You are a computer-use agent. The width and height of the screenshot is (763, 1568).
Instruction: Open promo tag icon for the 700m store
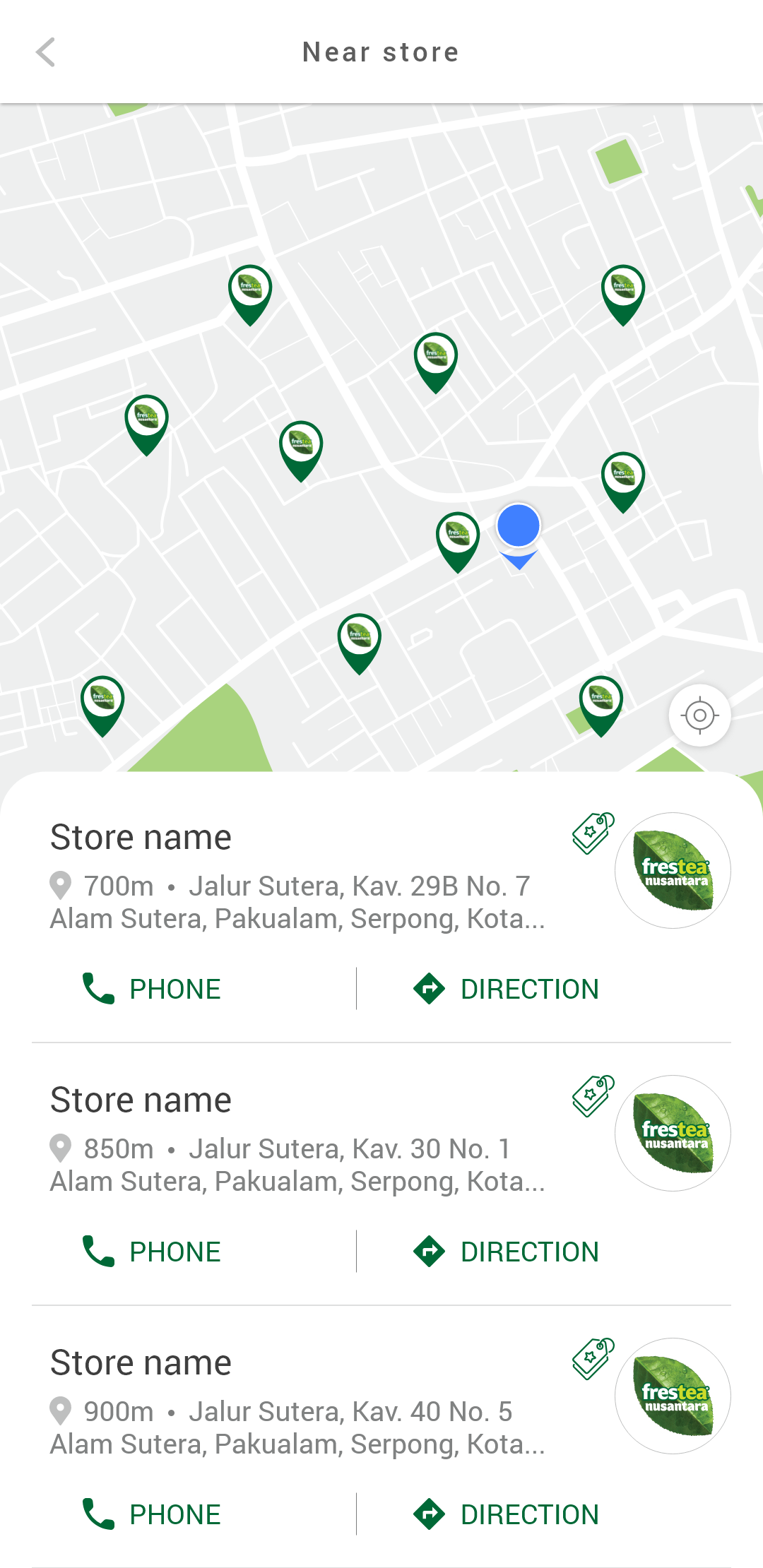tap(593, 833)
